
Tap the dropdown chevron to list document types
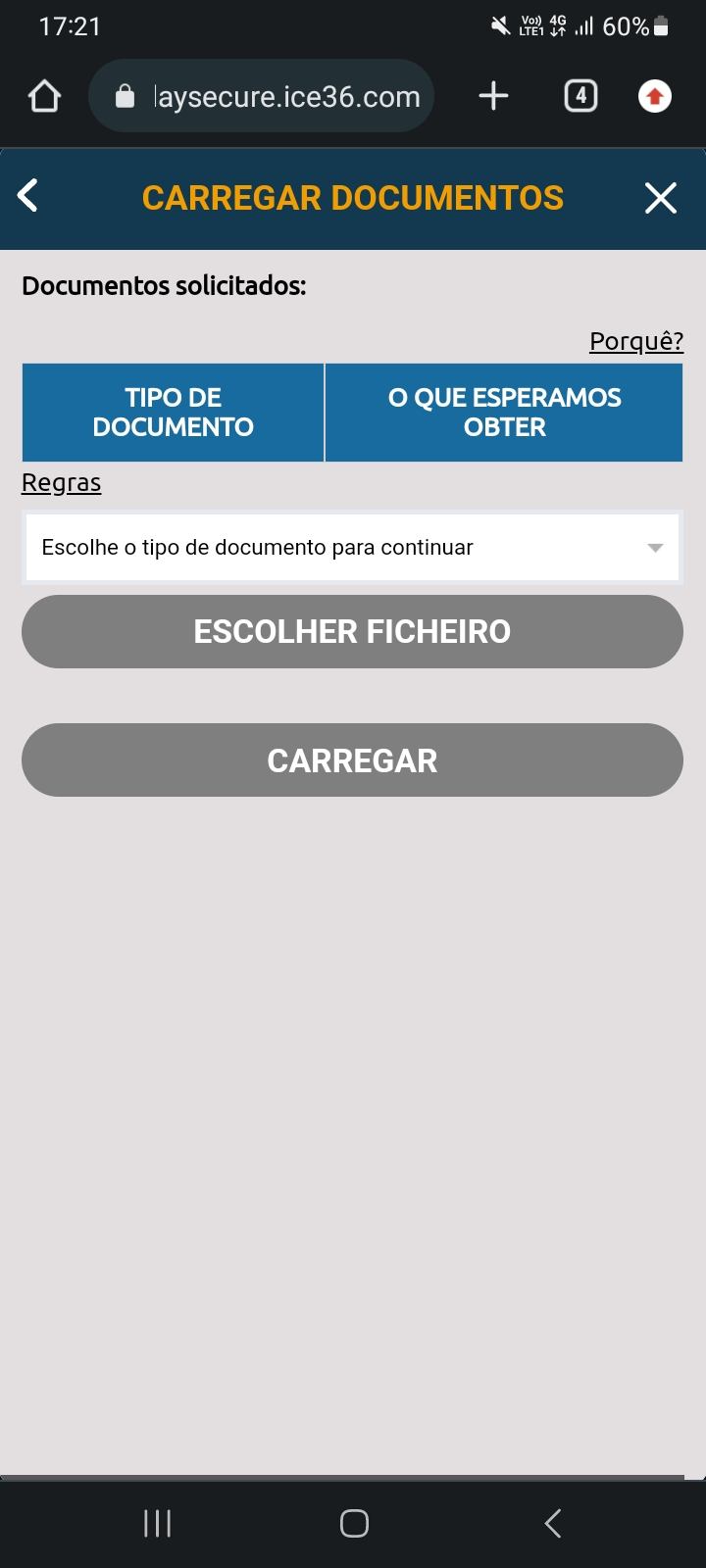pos(654,547)
